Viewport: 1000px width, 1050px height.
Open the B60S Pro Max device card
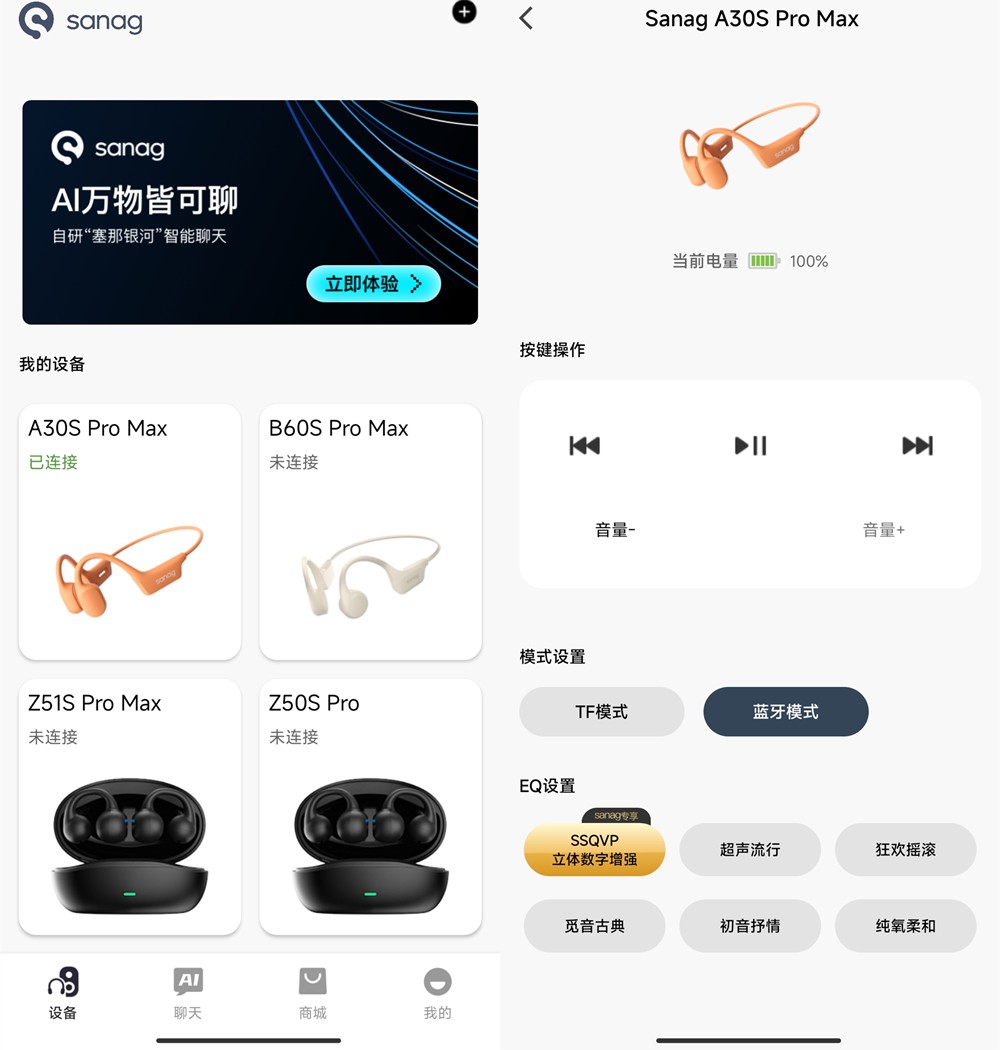pyautogui.click(x=370, y=531)
